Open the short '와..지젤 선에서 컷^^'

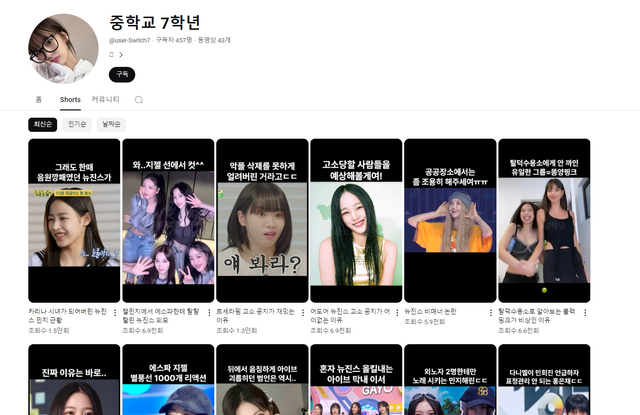tap(163, 220)
